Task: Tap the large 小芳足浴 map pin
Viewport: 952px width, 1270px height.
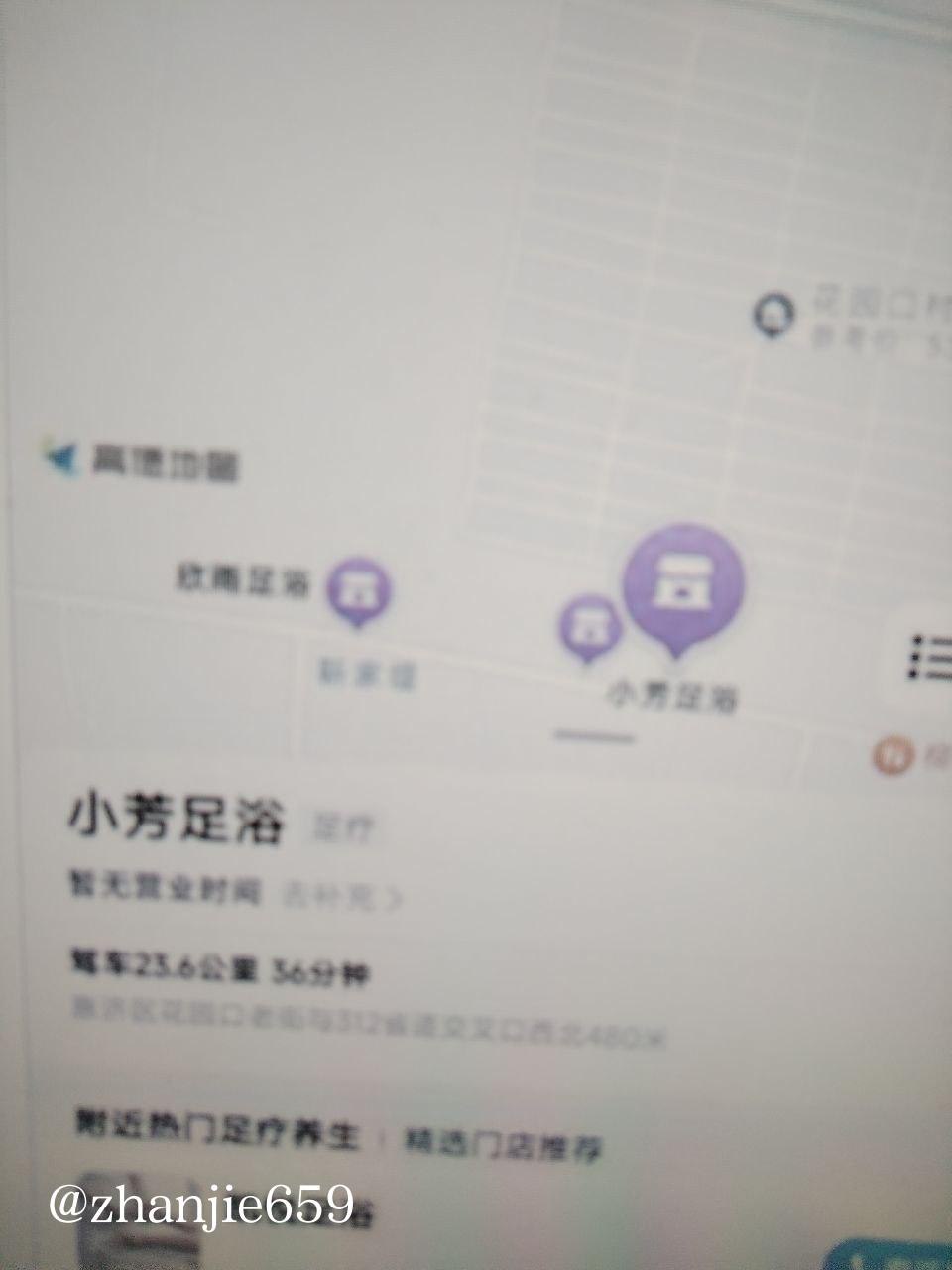Action: point(682,581)
